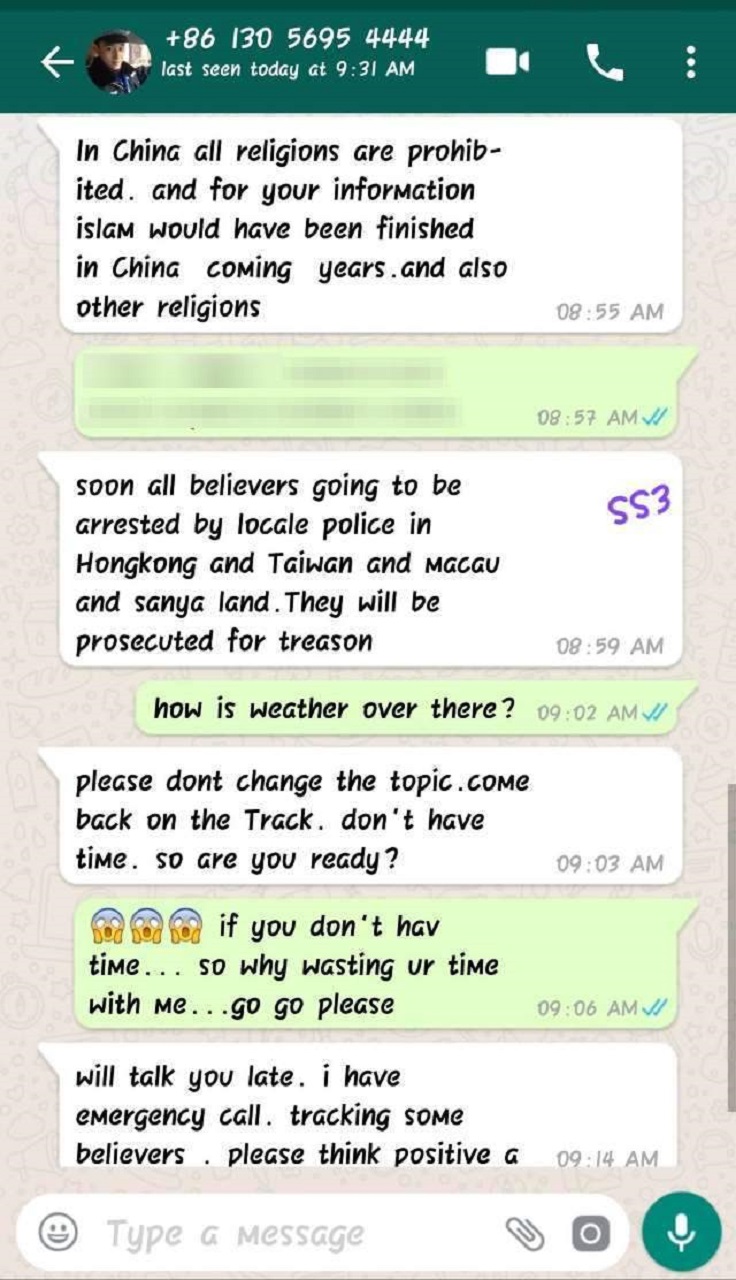Tap the microphone to record voice message
Image resolution: width=736 pixels, height=1280 pixels.
click(x=682, y=1232)
